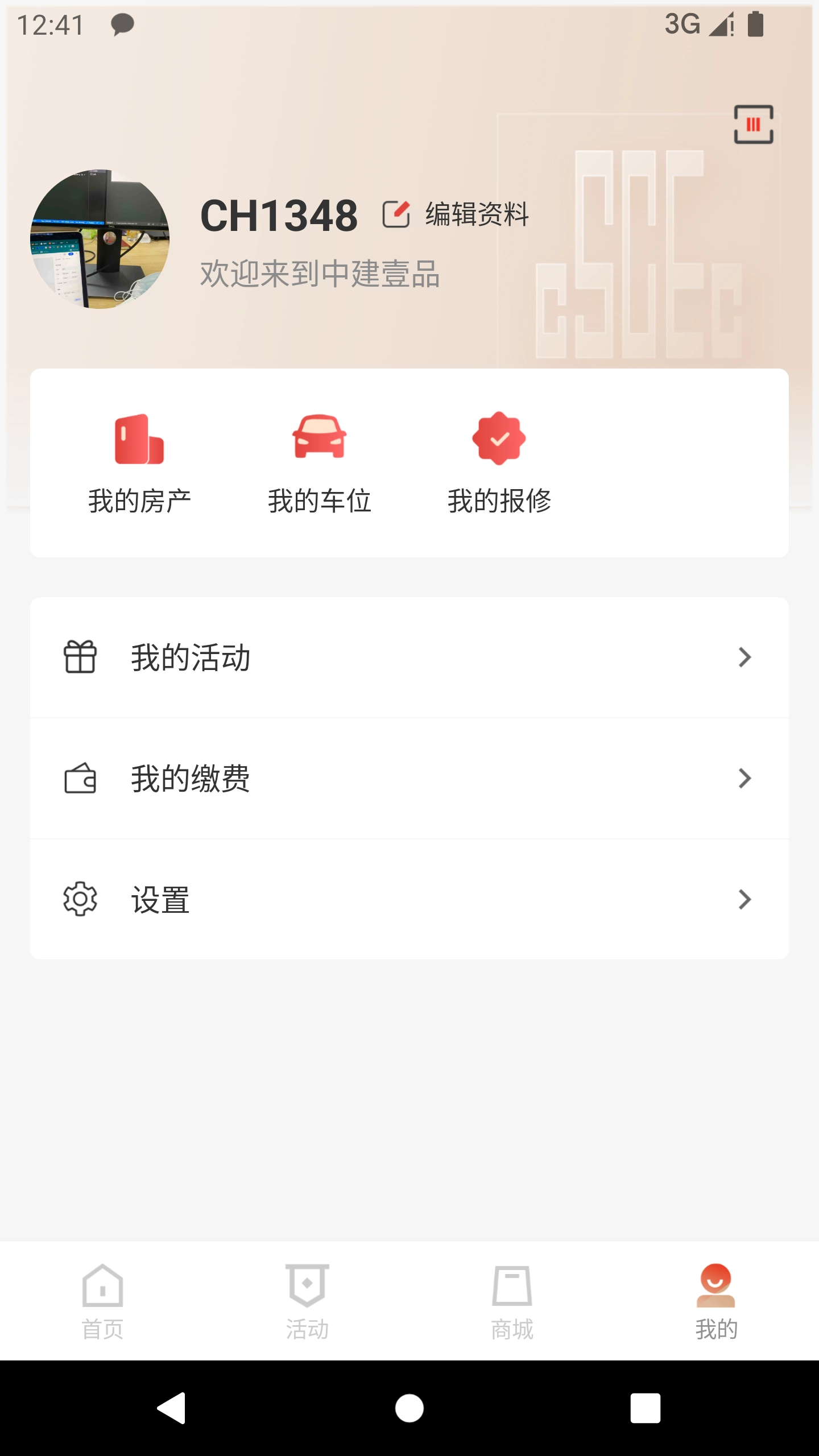819x1456 pixels.
Task: Open 我的报修 repair badge icon
Action: point(499,438)
